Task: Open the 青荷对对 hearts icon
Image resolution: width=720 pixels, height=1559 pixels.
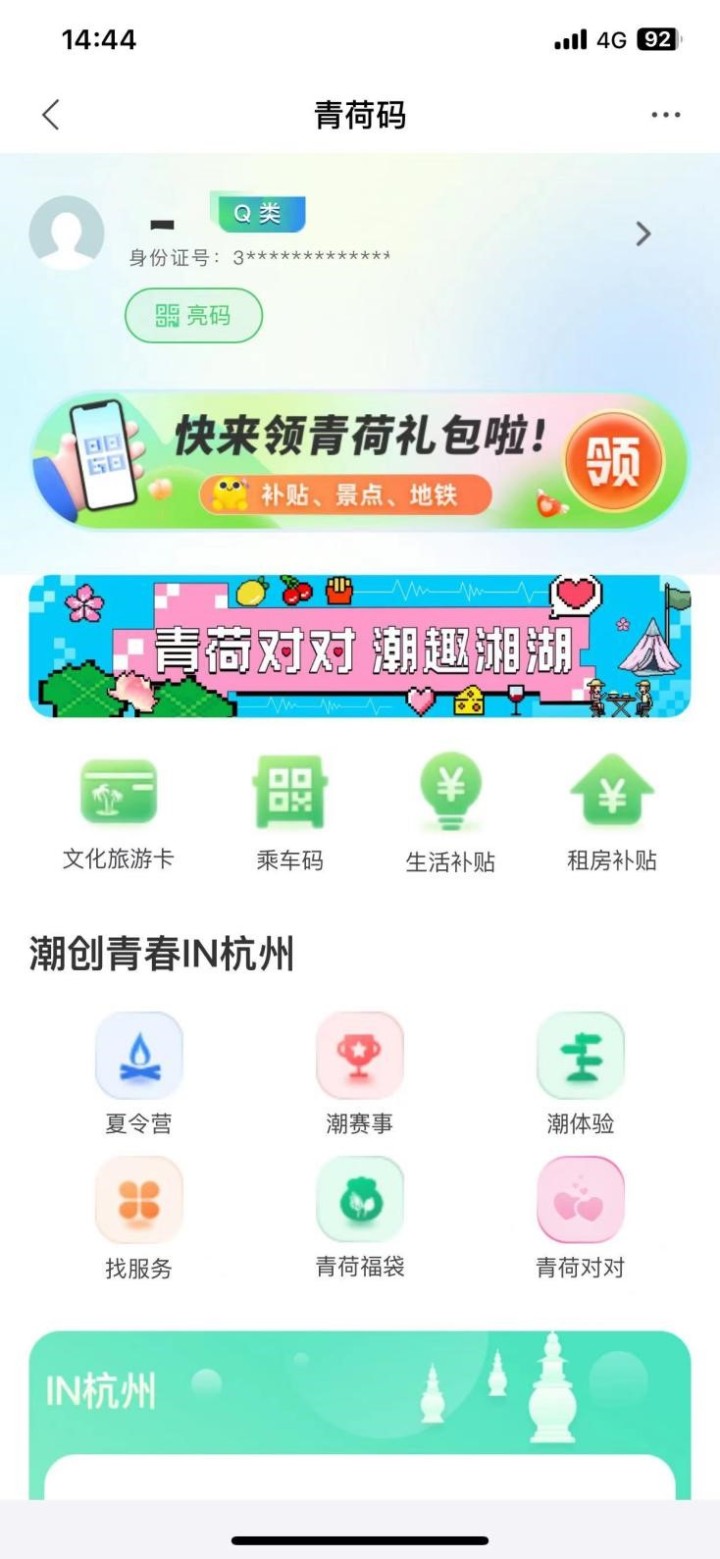Action: [x=580, y=1217]
